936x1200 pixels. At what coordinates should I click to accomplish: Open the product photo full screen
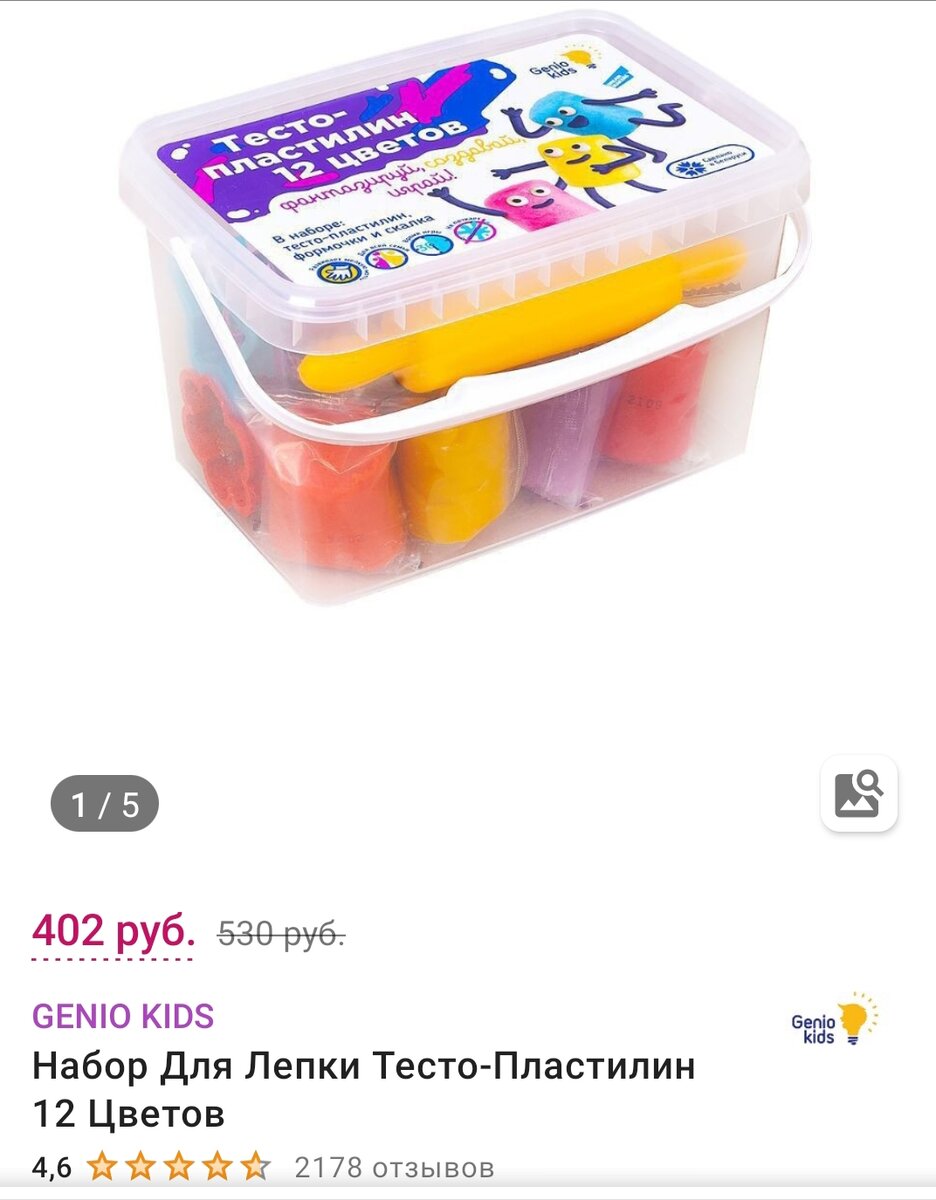pos(467,330)
